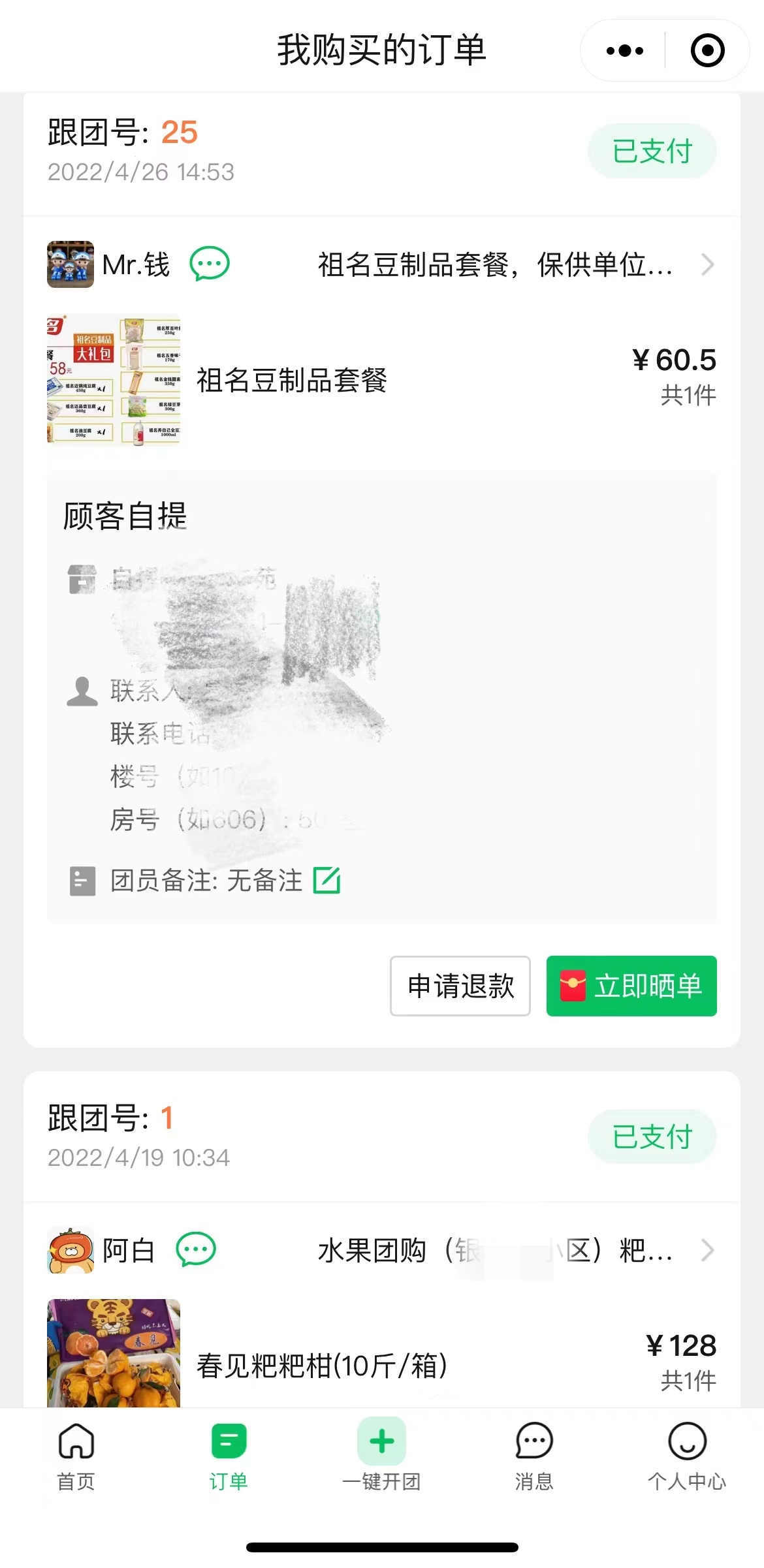Message seller Mr.钱 via chat icon

pos(210,264)
